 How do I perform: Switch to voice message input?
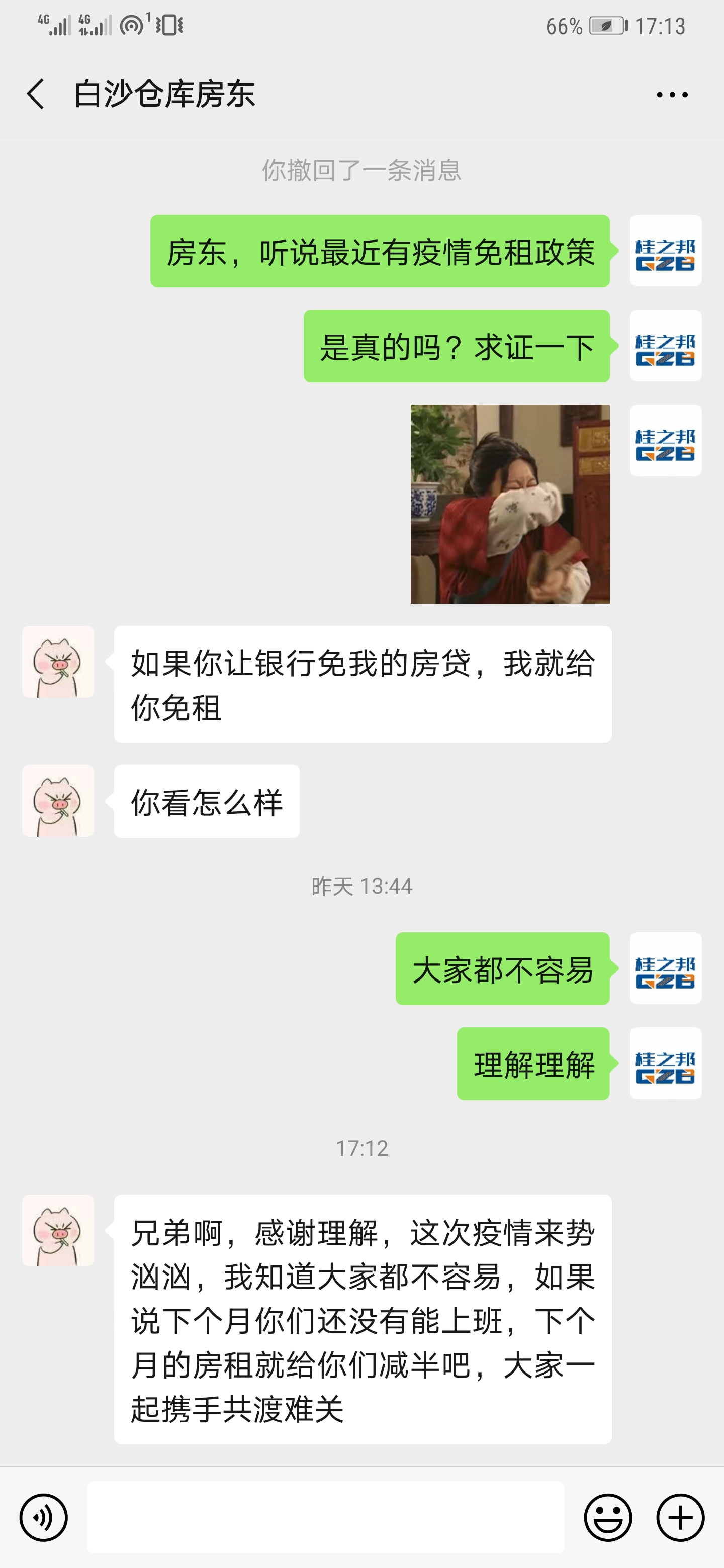[x=43, y=1517]
